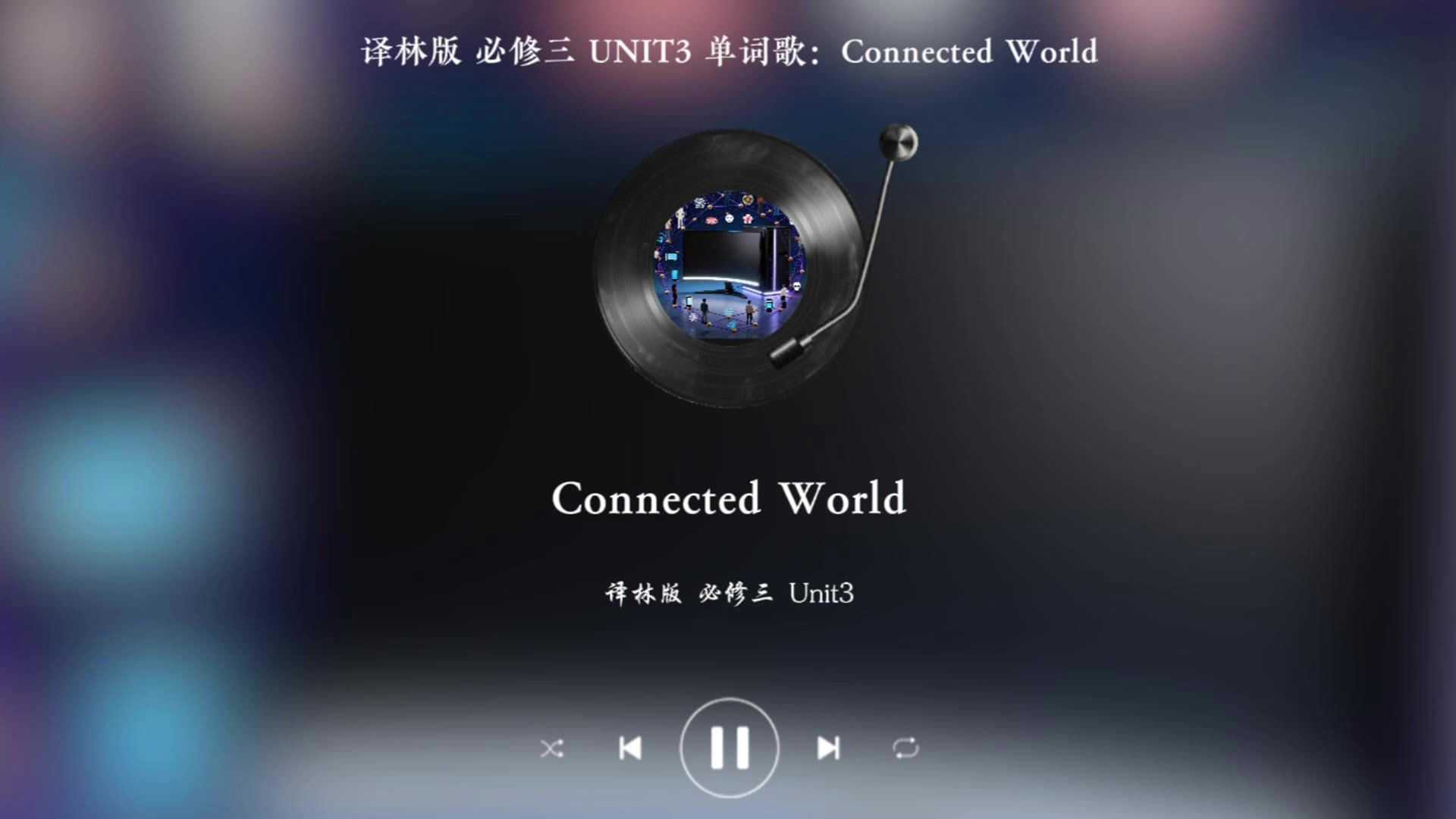
Task: Enable shuffle playback
Action: (x=552, y=749)
